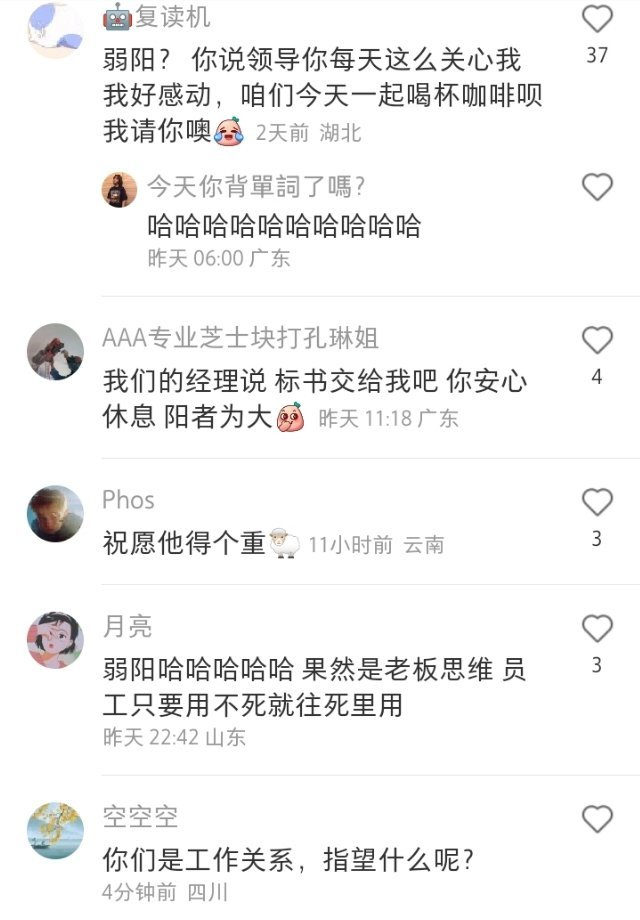Tap the username Phos
The width and height of the screenshot is (640, 920).
coord(128,499)
